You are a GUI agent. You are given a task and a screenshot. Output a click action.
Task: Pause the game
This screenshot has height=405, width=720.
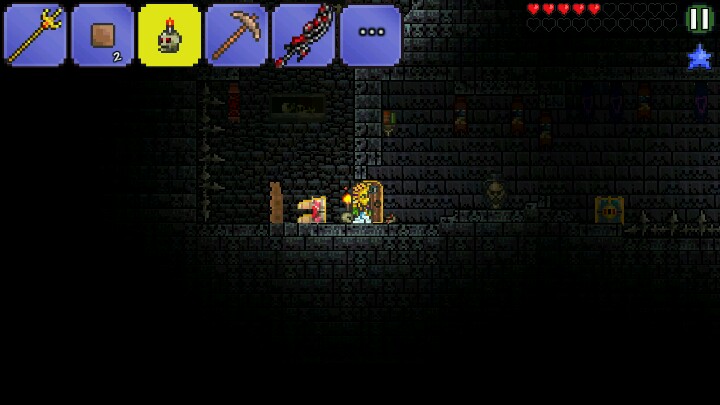[699, 17]
